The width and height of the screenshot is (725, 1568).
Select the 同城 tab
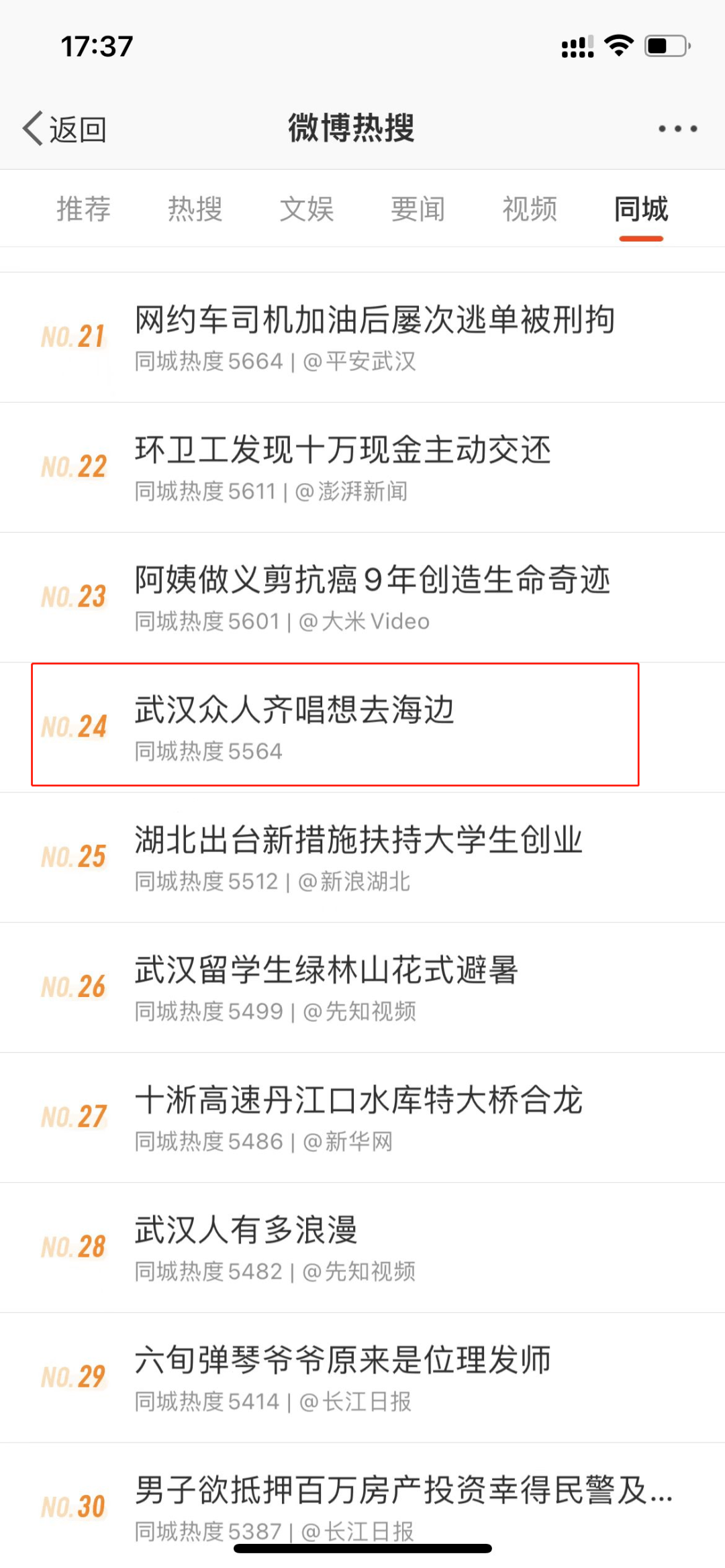(x=641, y=209)
